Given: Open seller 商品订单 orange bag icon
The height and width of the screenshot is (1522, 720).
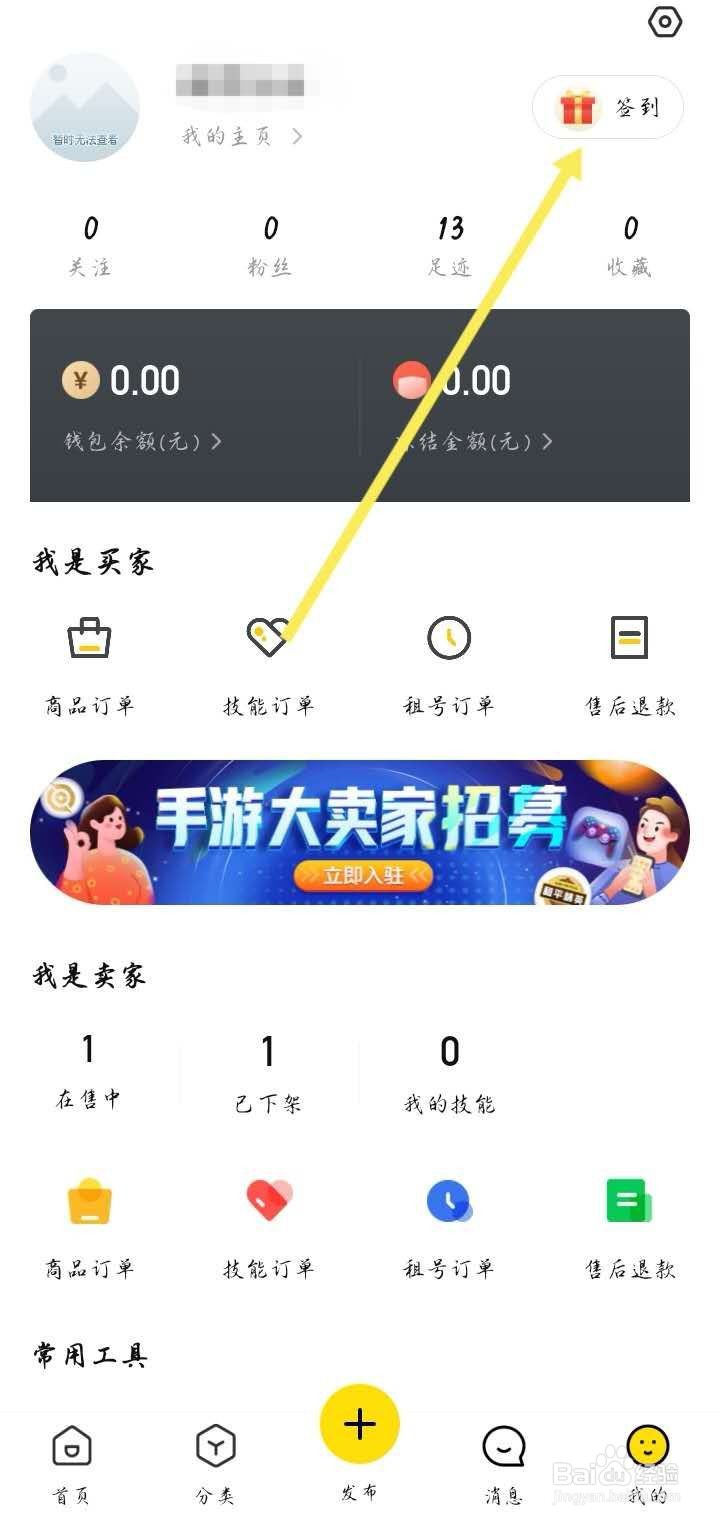Looking at the screenshot, I should point(89,1205).
